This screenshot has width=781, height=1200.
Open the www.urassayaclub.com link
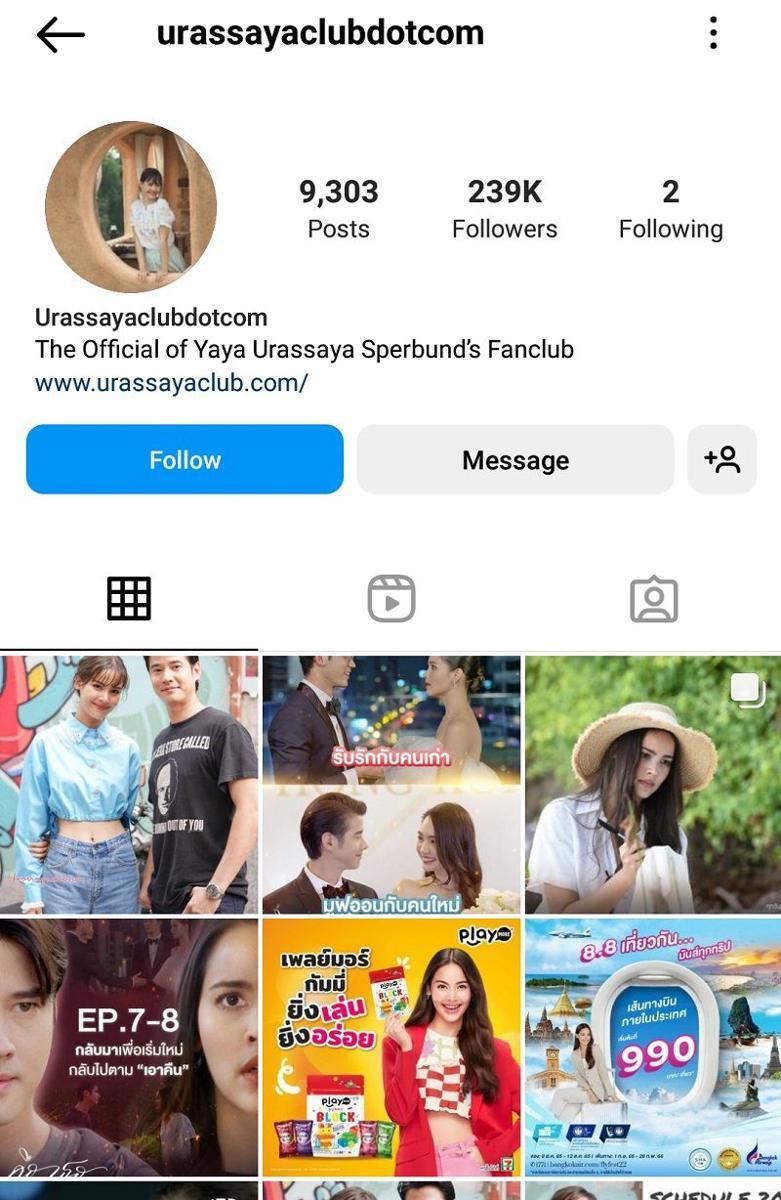[x=171, y=383]
